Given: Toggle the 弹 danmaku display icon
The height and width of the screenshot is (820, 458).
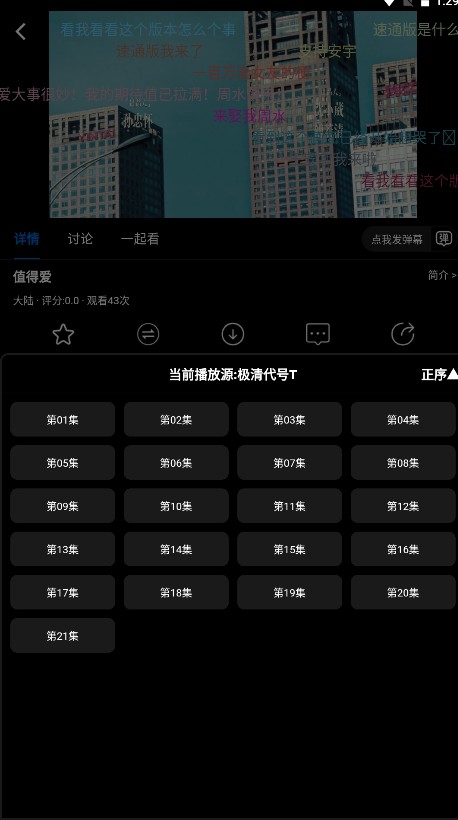Looking at the screenshot, I should point(443,239).
